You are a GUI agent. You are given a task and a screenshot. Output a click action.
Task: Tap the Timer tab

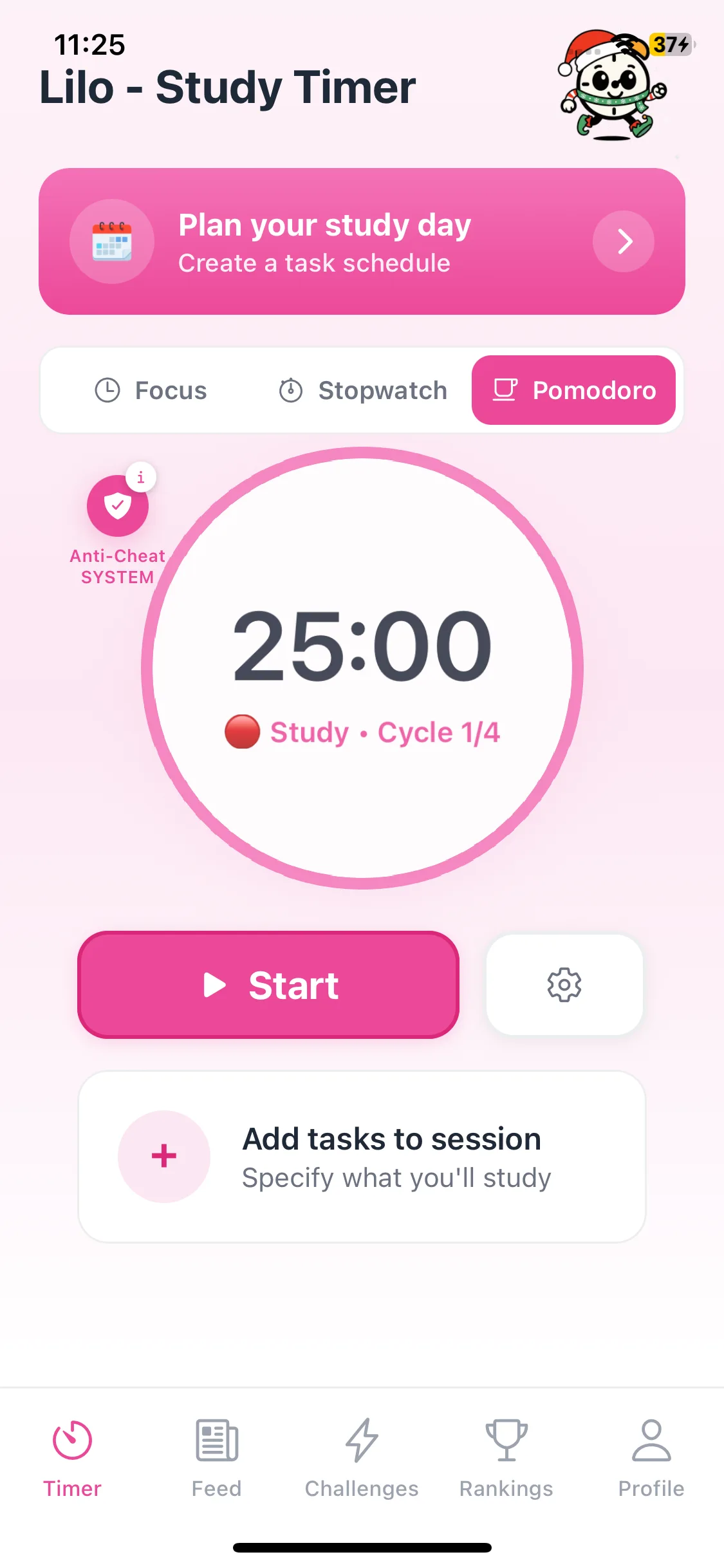[72, 1459]
